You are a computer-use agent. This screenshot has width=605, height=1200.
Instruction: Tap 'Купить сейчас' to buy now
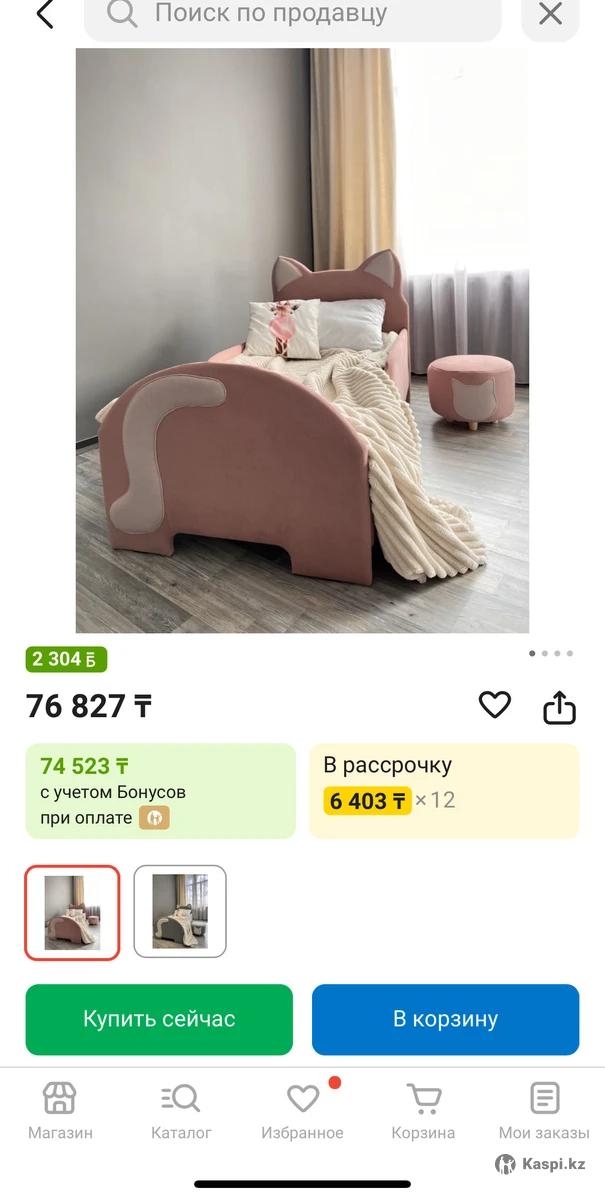tap(159, 1019)
